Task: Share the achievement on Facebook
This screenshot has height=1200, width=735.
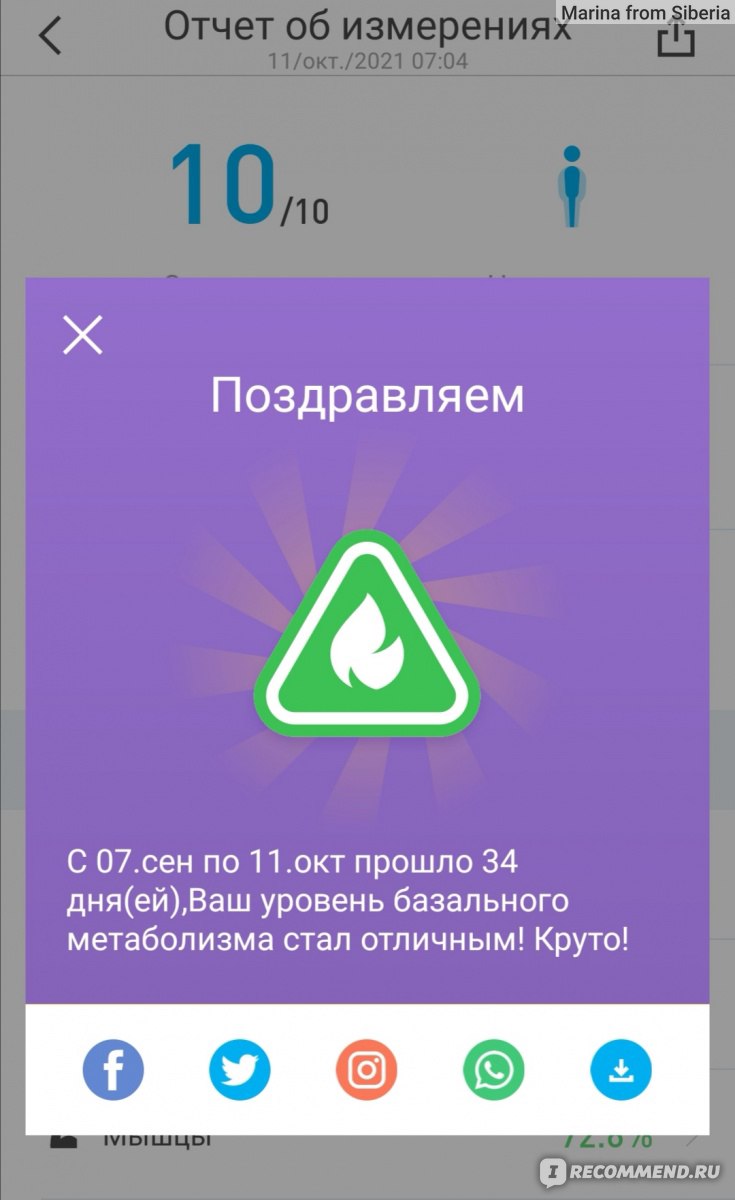Action: tap(113, 1070)
